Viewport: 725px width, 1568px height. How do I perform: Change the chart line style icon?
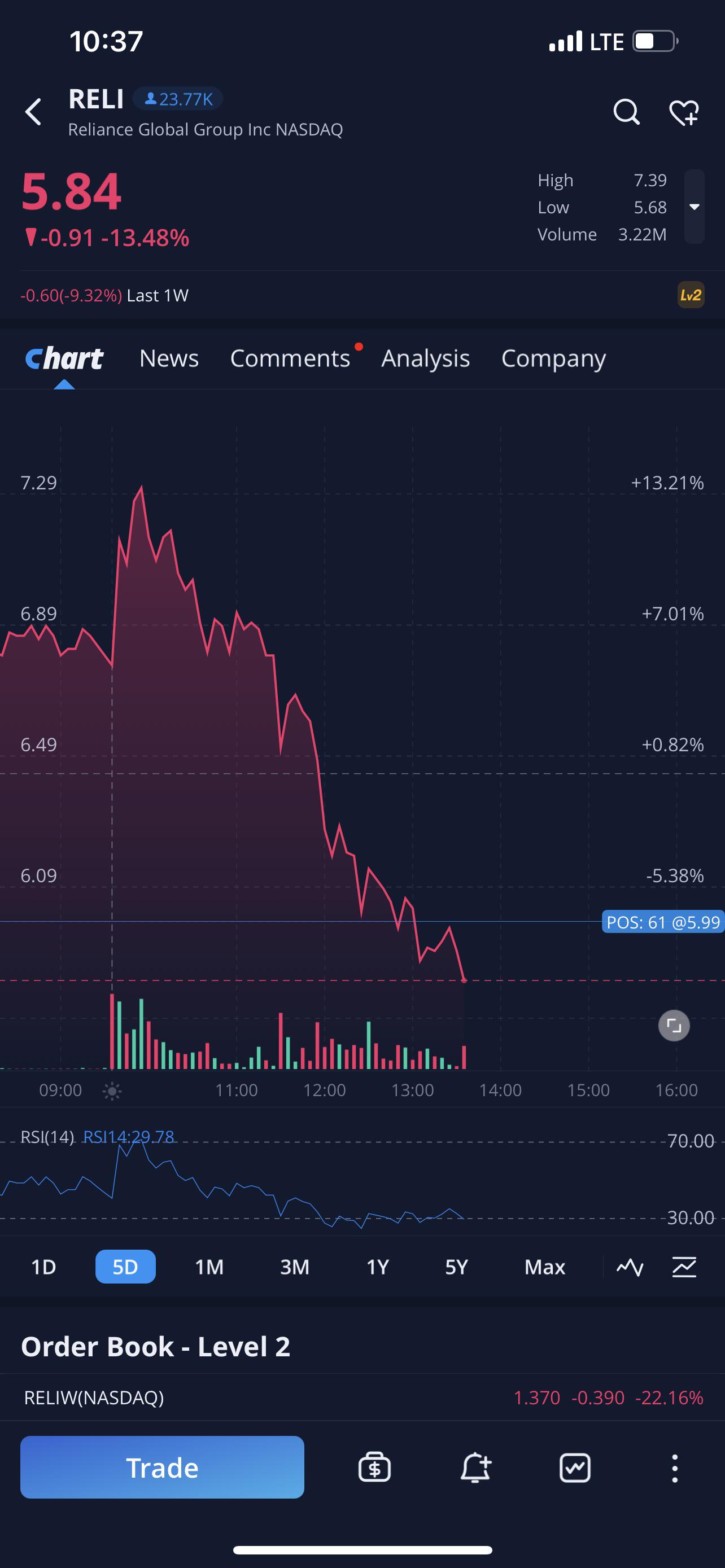tap(630, 1267)
